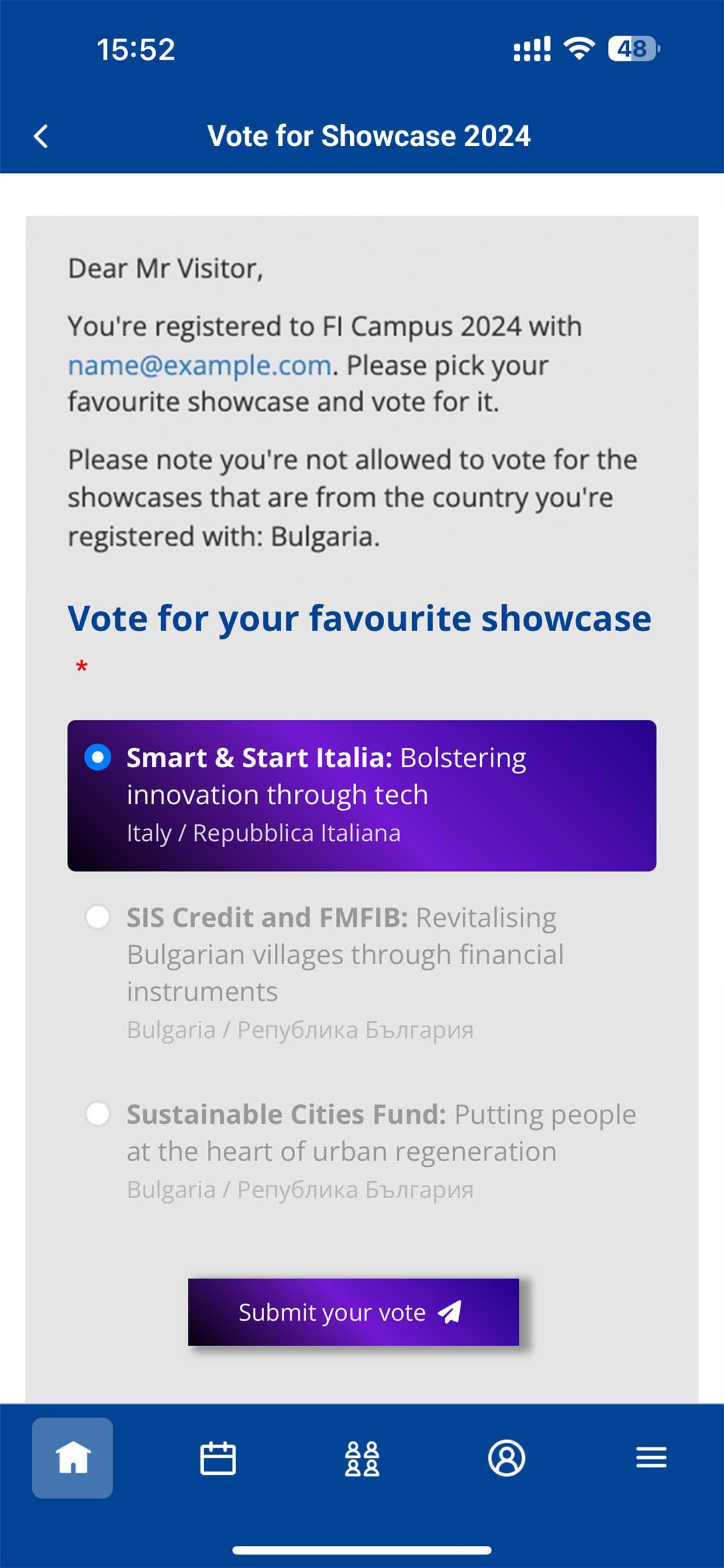
Task: Open the calendar tab
Action: (218, 1457)
